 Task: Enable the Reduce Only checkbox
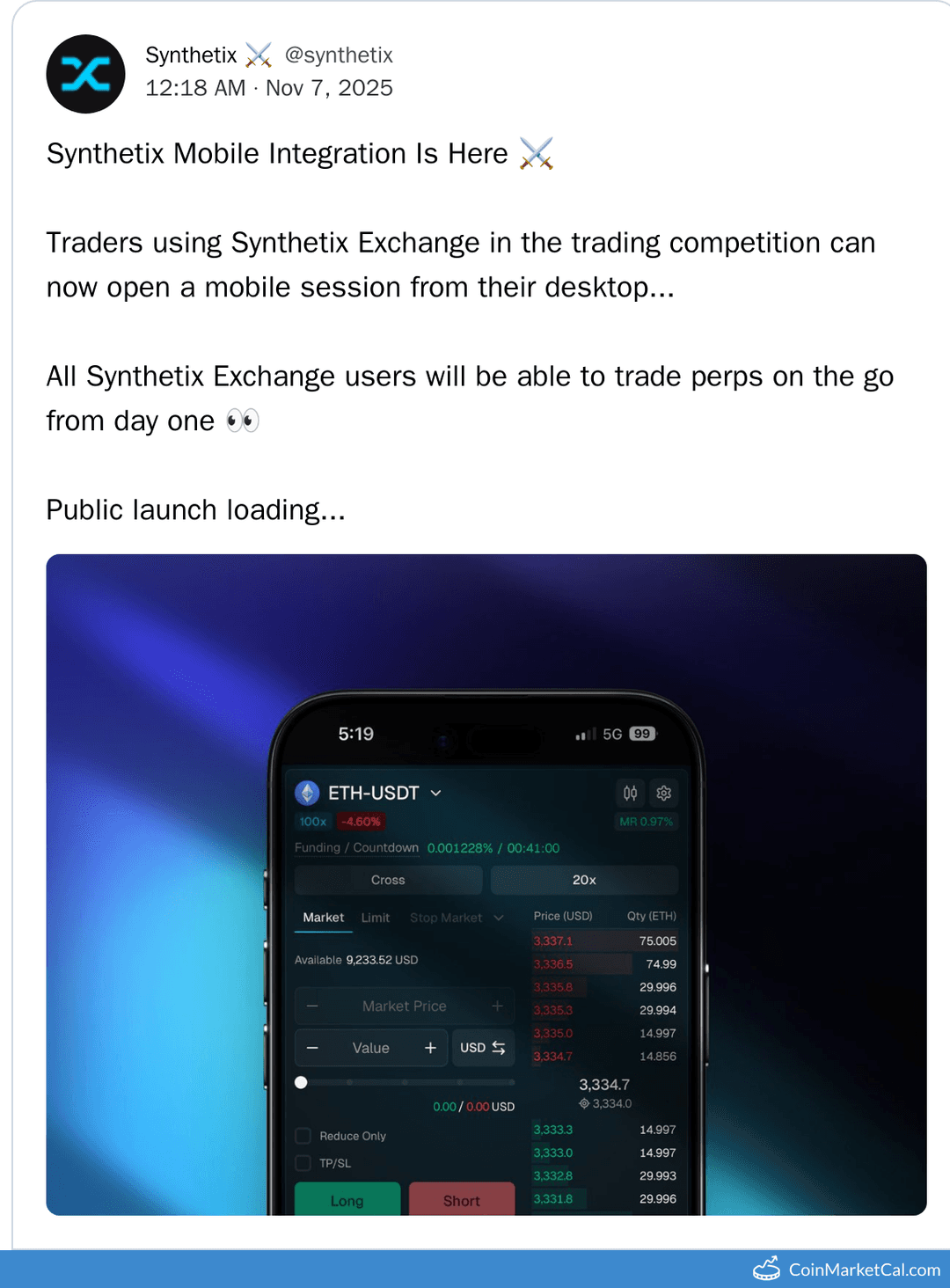303,1135
